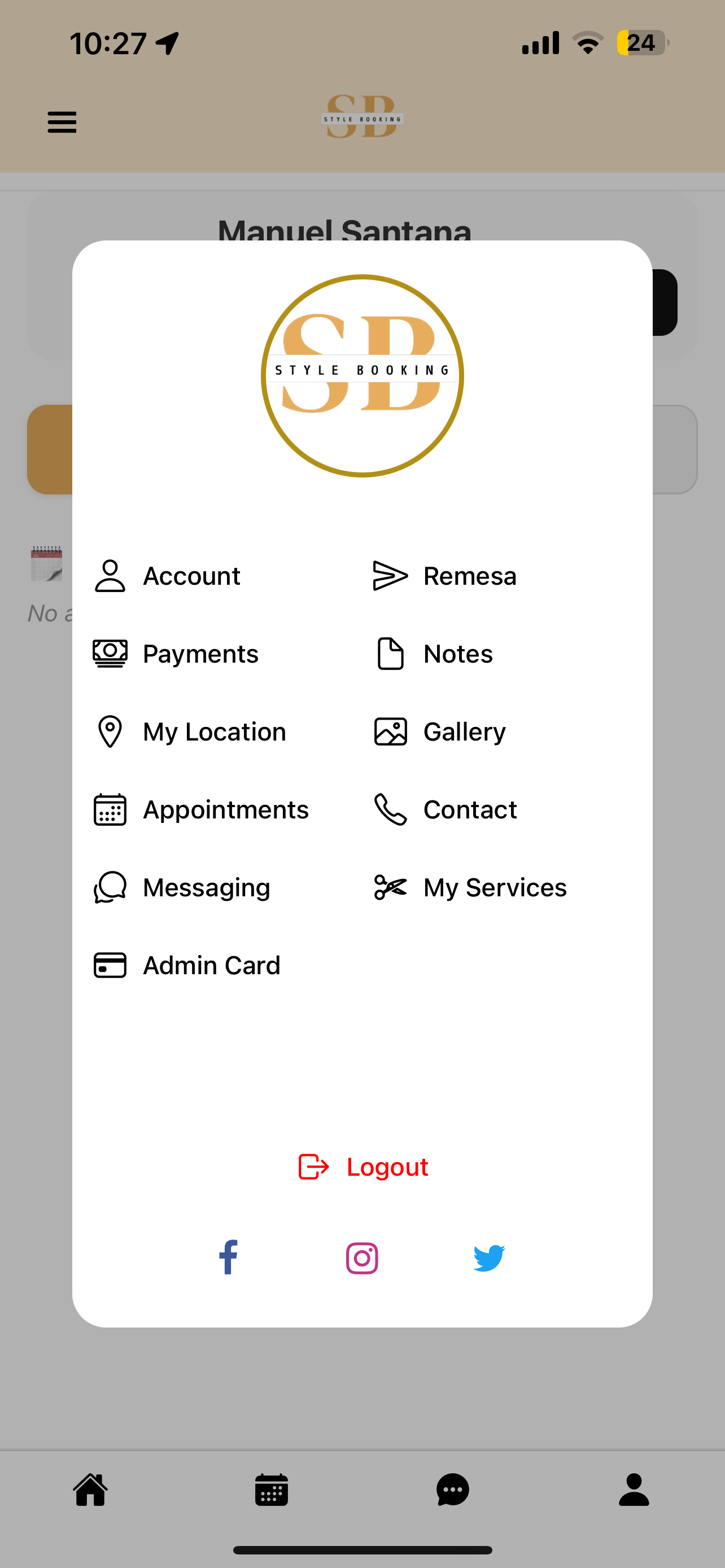Open Contact via the phone icon
The height and width of the screenshot is (1568, 725).
click(x=390, y=809)
